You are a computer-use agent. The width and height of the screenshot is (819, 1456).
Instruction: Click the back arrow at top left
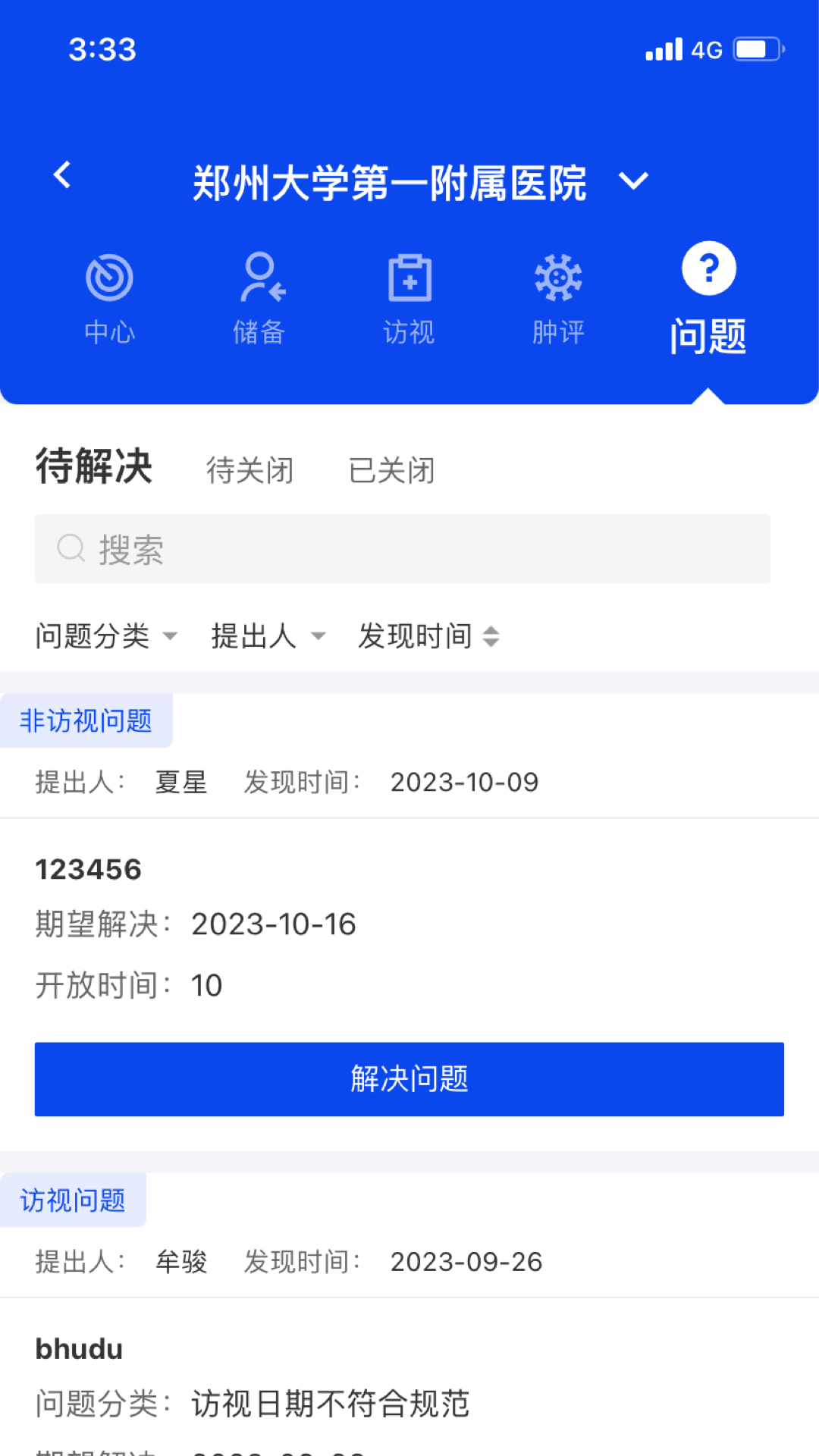tap(62, 174)
